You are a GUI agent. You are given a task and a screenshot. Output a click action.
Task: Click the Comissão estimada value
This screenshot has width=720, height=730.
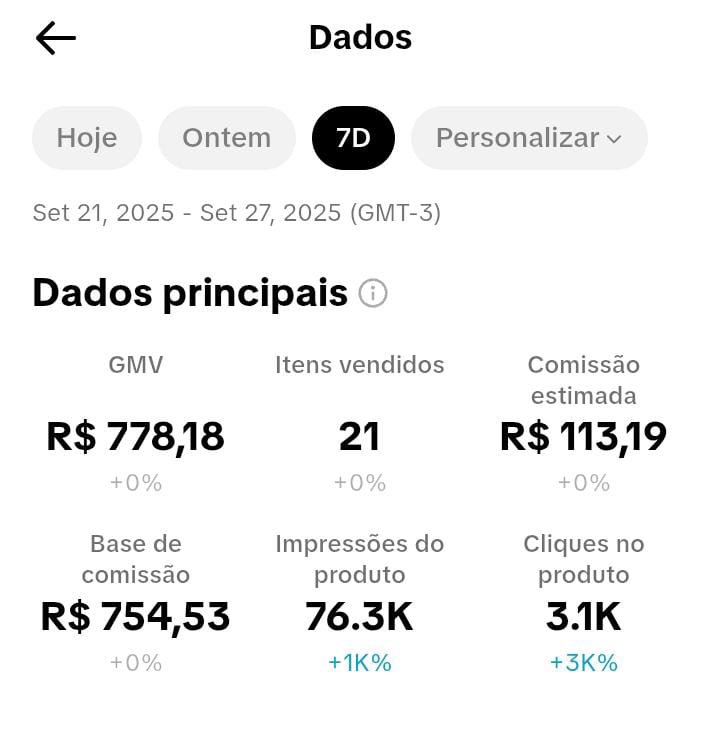pyautogui.click(x=584, y=436)
